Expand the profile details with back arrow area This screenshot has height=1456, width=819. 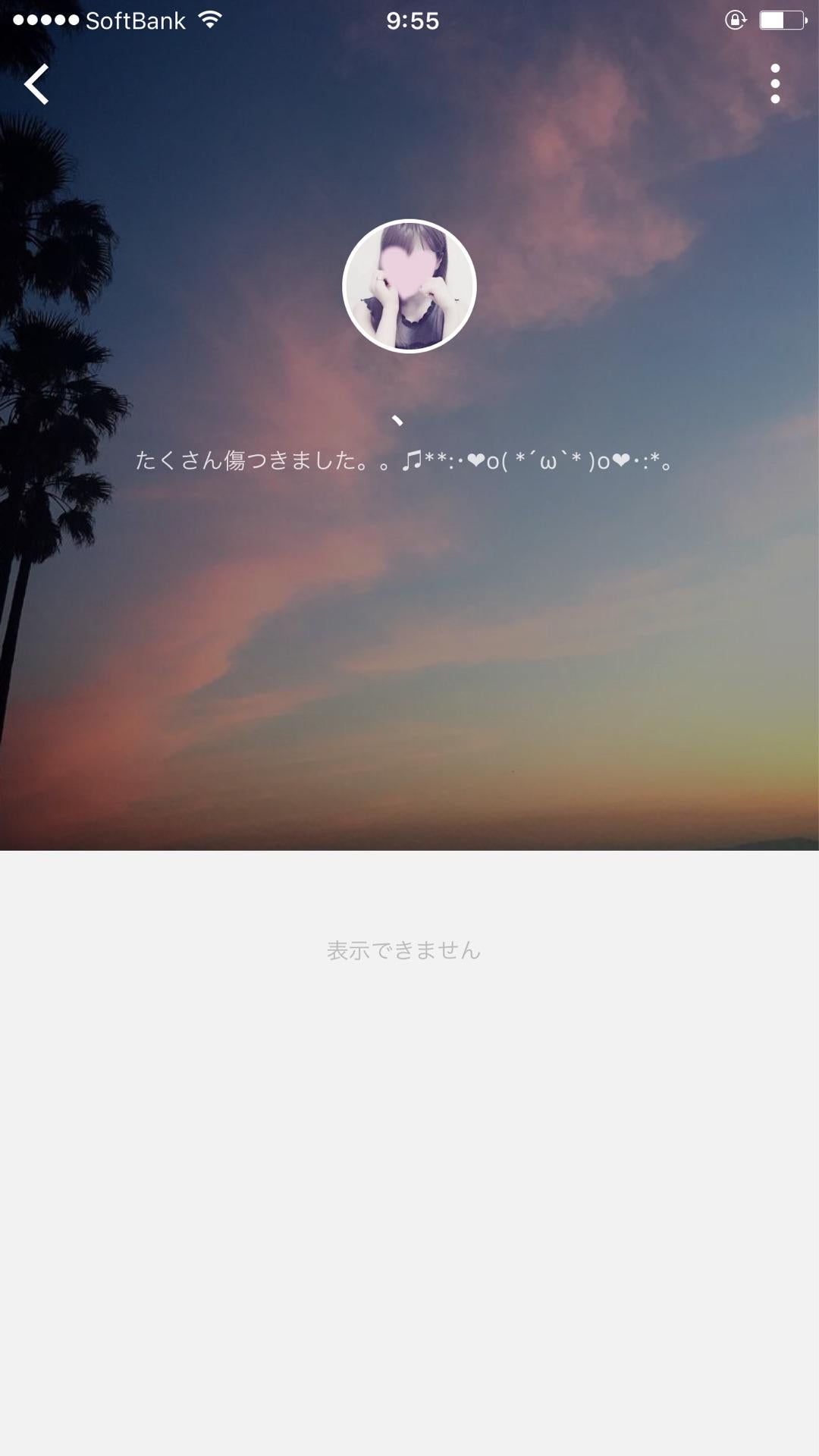(36, 83)
